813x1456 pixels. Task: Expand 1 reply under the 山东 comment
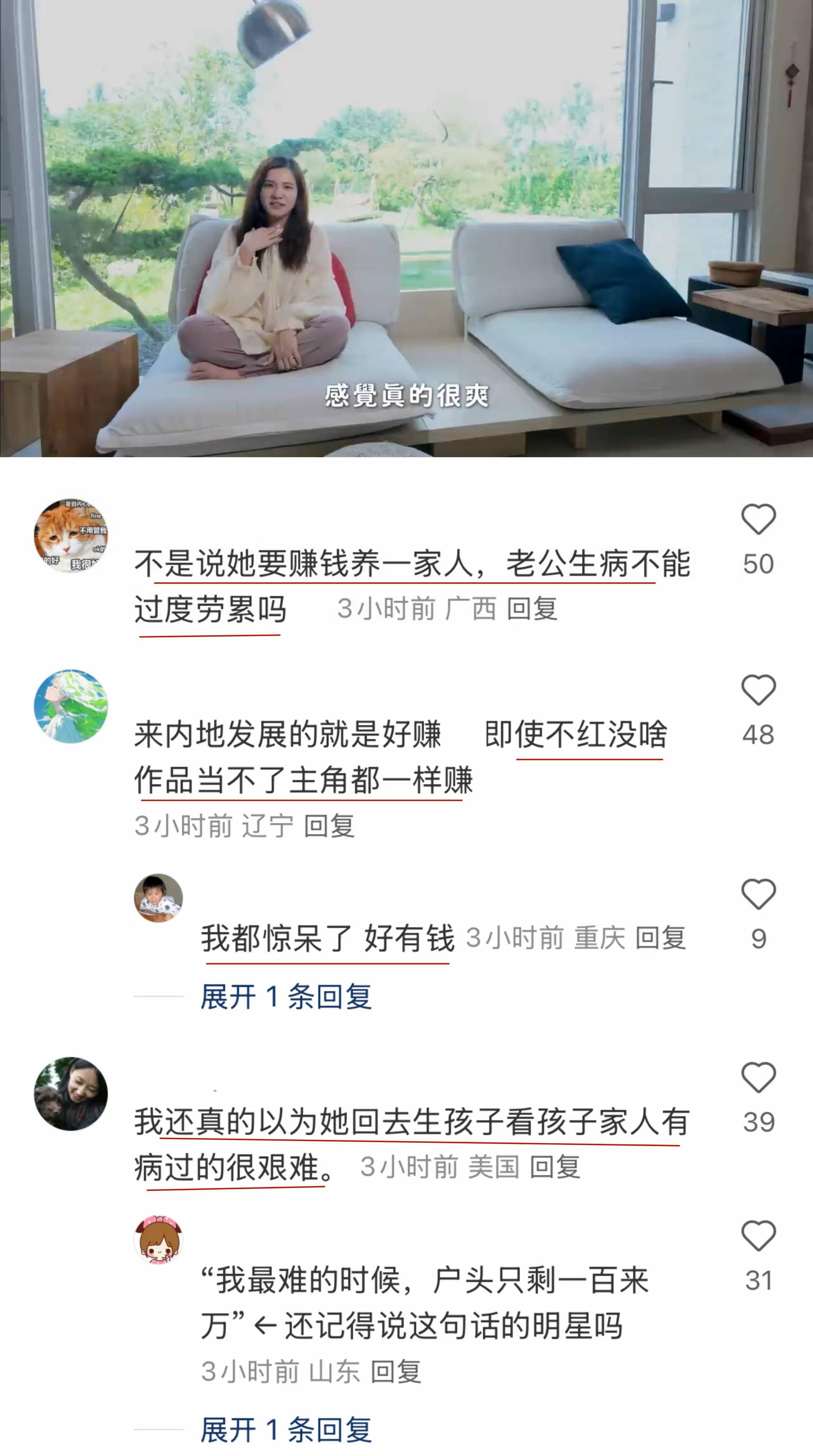tap(286, 1430)
